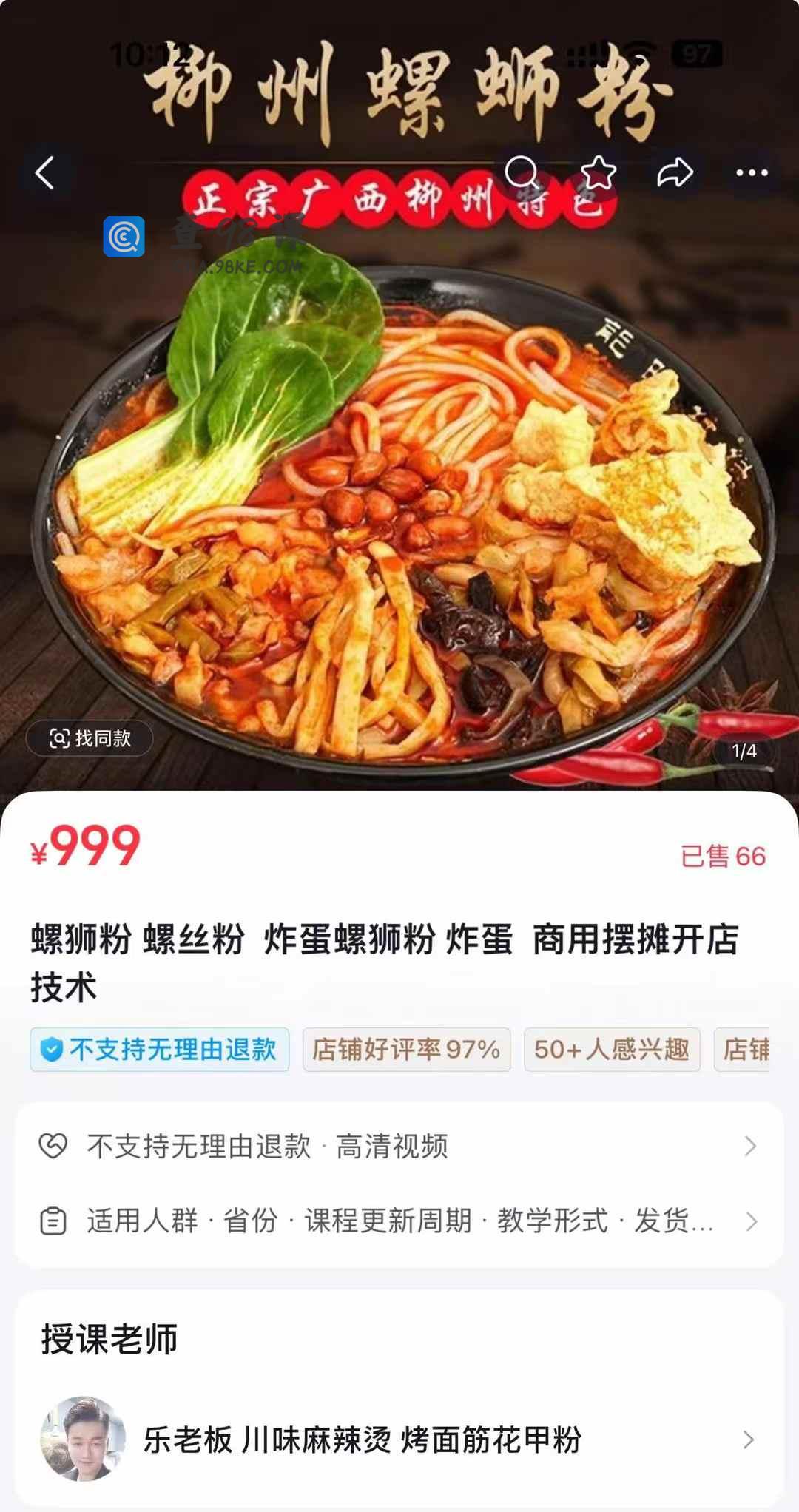
Task: Open the 不支持无理由退款 · 高清视频 row
Action: (399, 1147)
